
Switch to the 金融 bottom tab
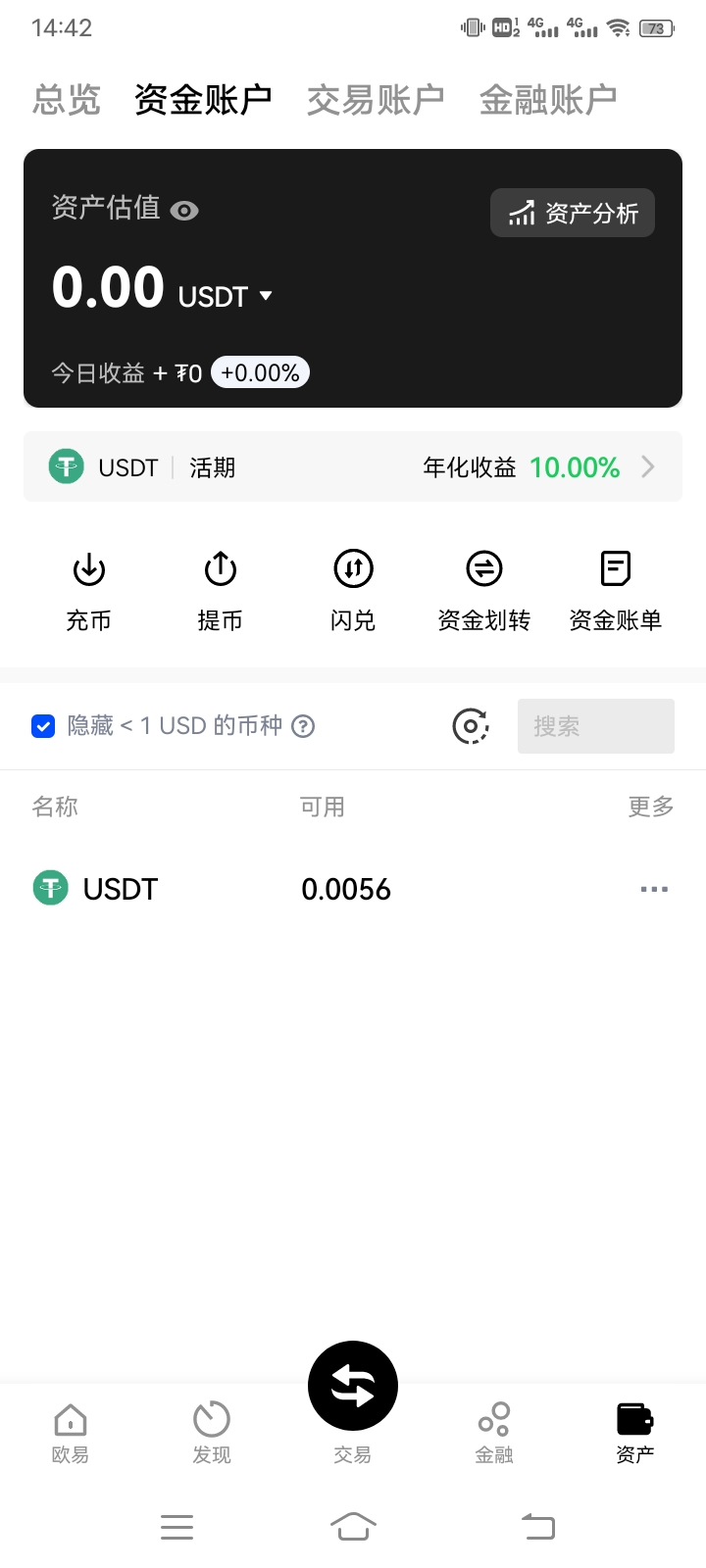click(494, 1433)
